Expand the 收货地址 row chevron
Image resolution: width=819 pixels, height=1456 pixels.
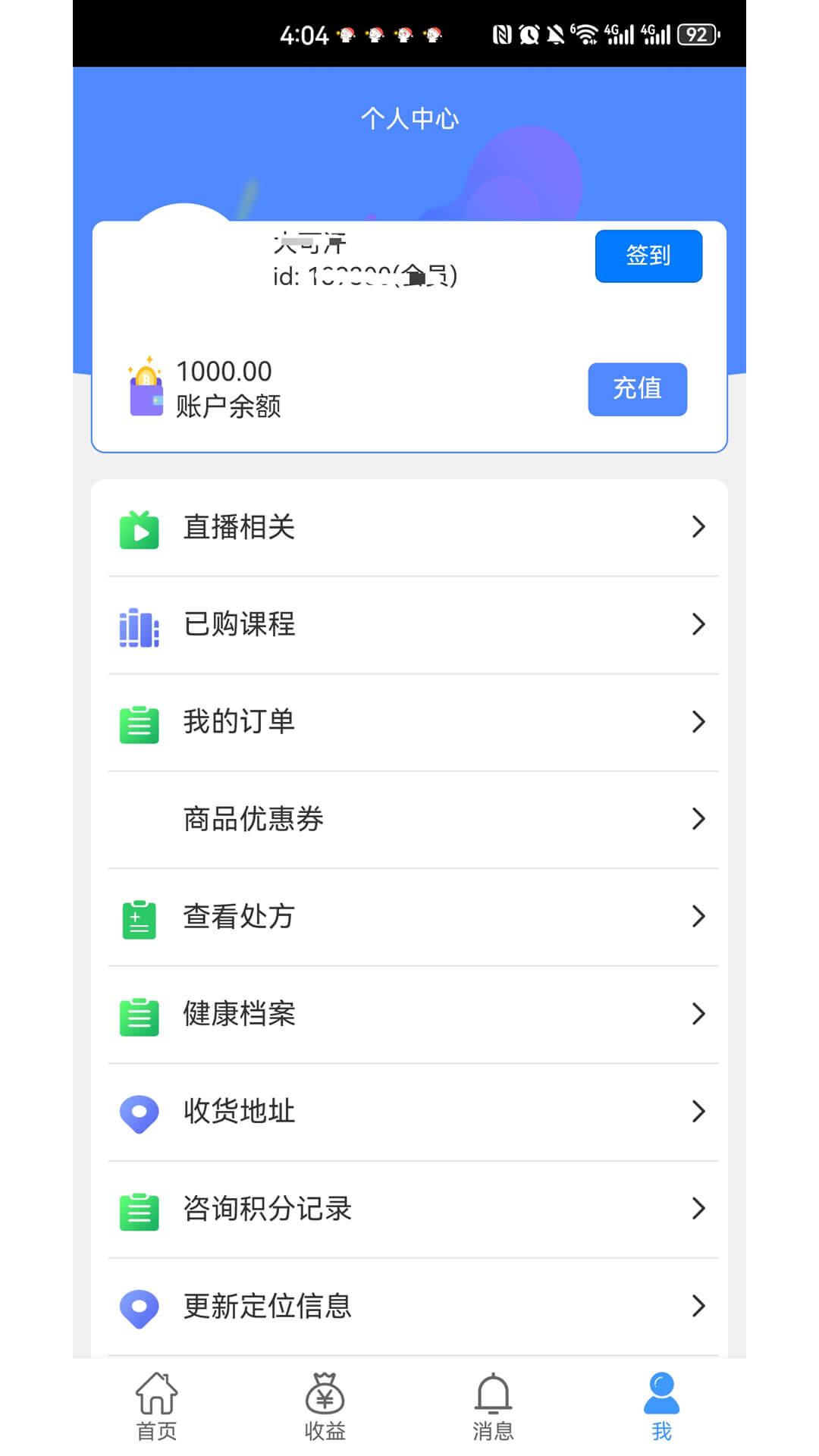click(698, 1112)
